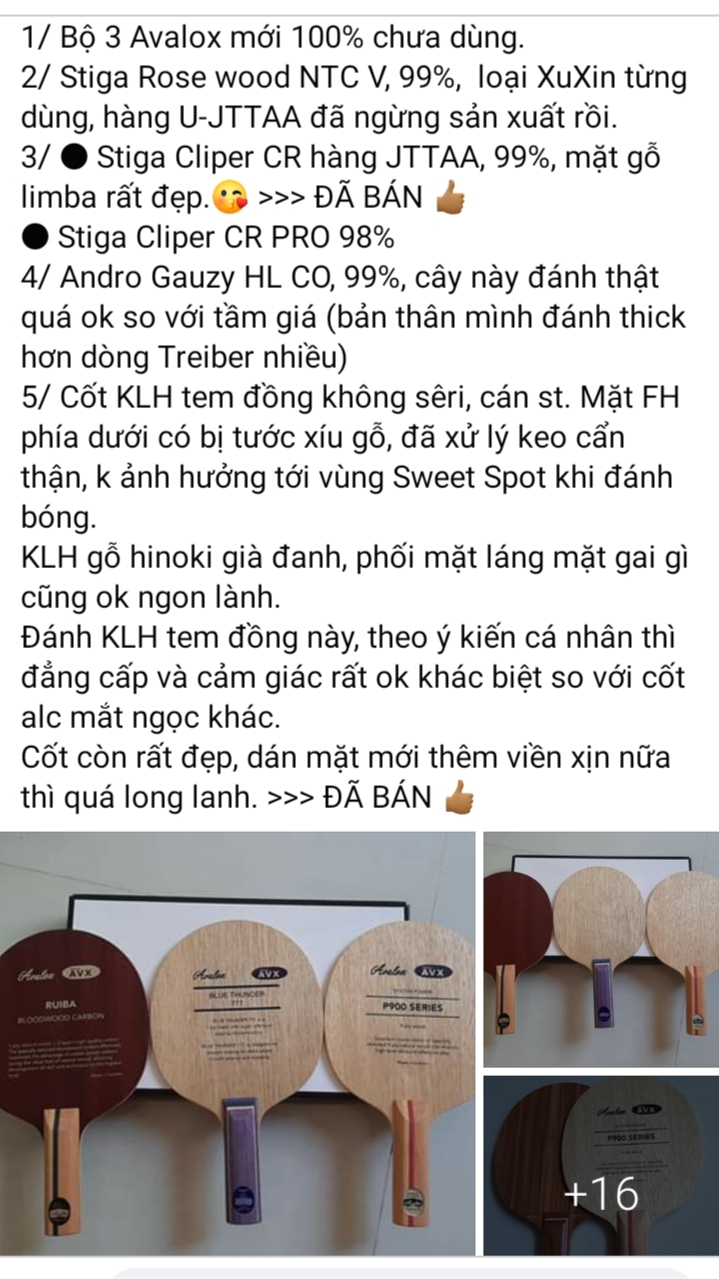The image size is (719, 1279).
Task: View the +16 more photos tile
Action: coord(601,1166)
